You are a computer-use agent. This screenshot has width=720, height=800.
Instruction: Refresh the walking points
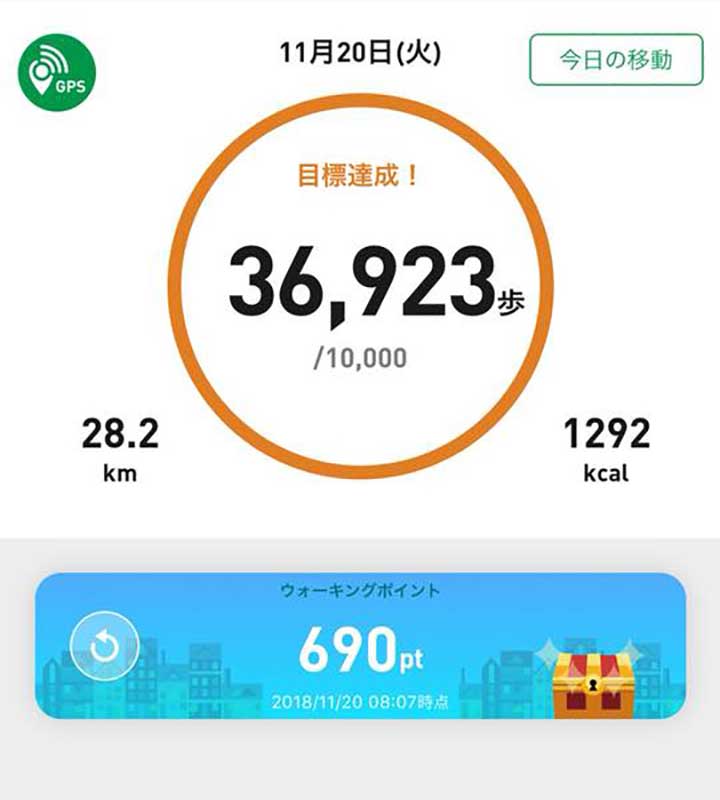(105, 647)
